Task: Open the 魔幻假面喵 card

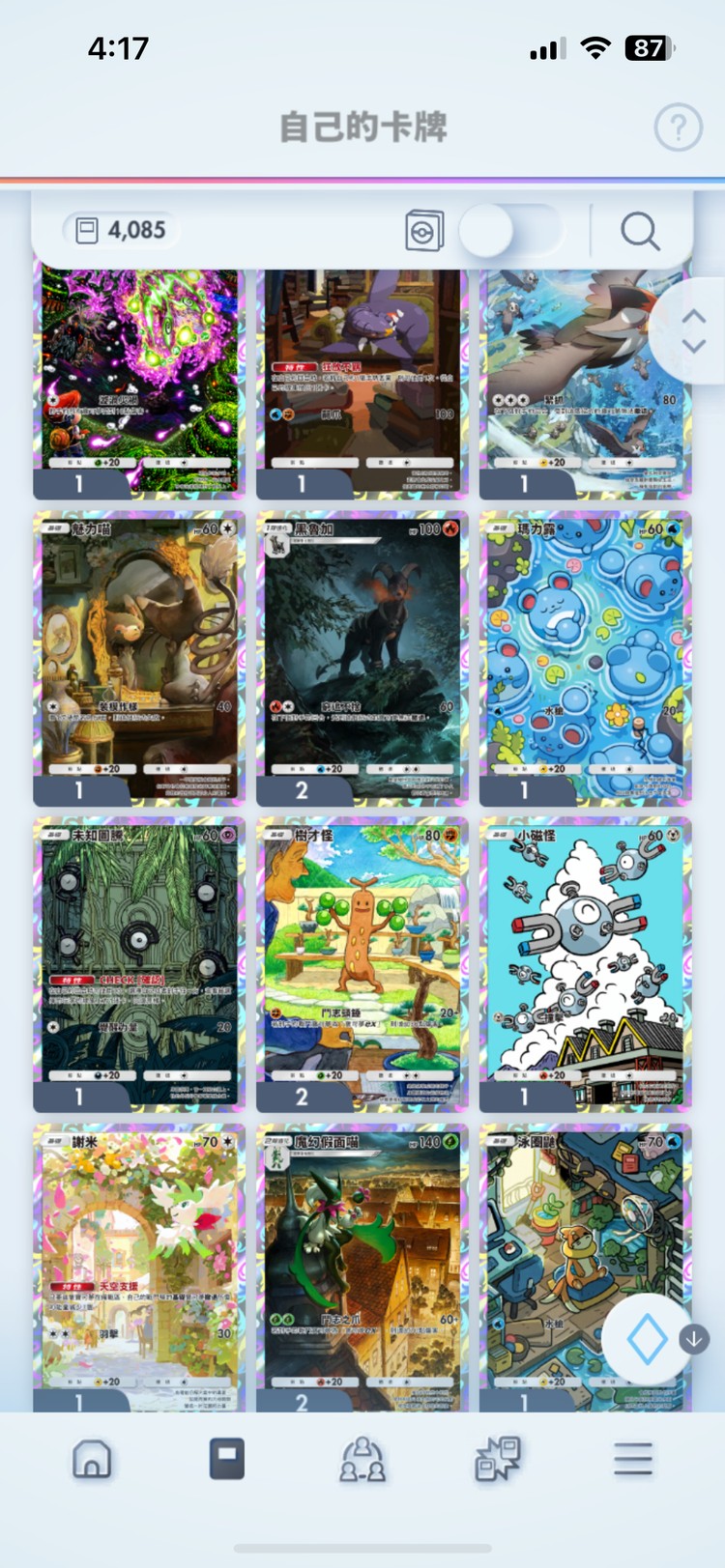Action: [362, 1266]
